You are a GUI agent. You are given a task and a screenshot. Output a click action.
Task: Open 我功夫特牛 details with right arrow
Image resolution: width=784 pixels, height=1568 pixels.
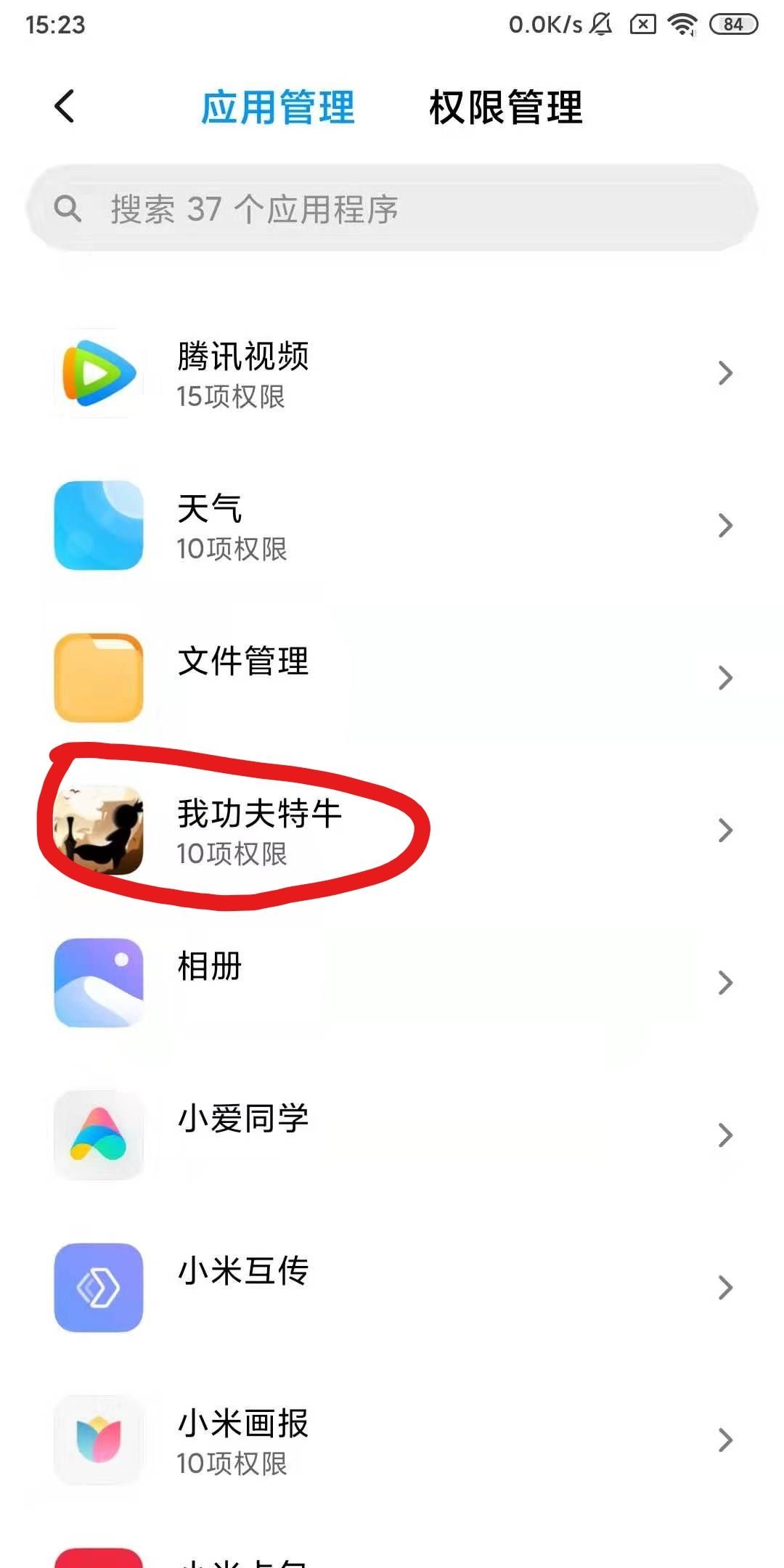[724, 830]
